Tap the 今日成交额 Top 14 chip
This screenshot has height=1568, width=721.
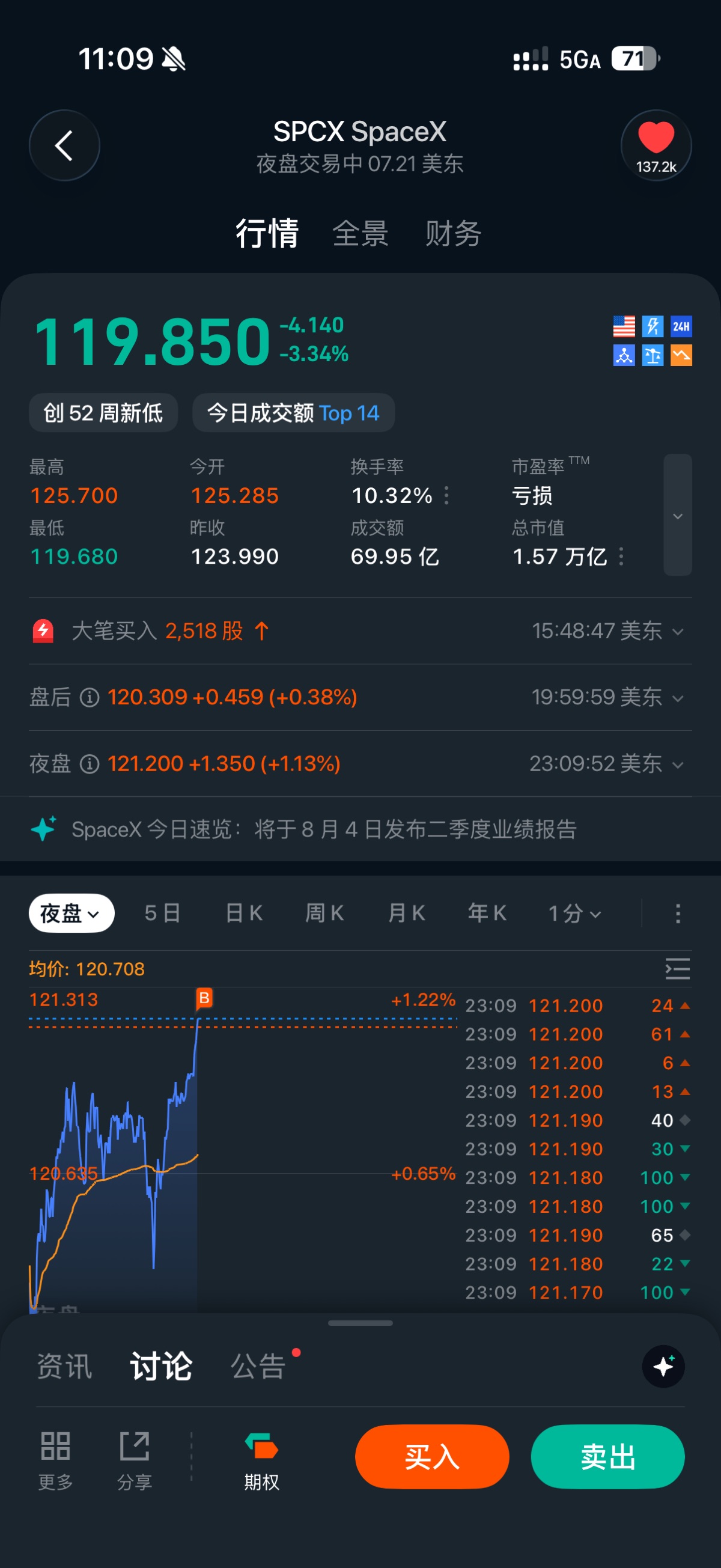click(x=293, y=413)
